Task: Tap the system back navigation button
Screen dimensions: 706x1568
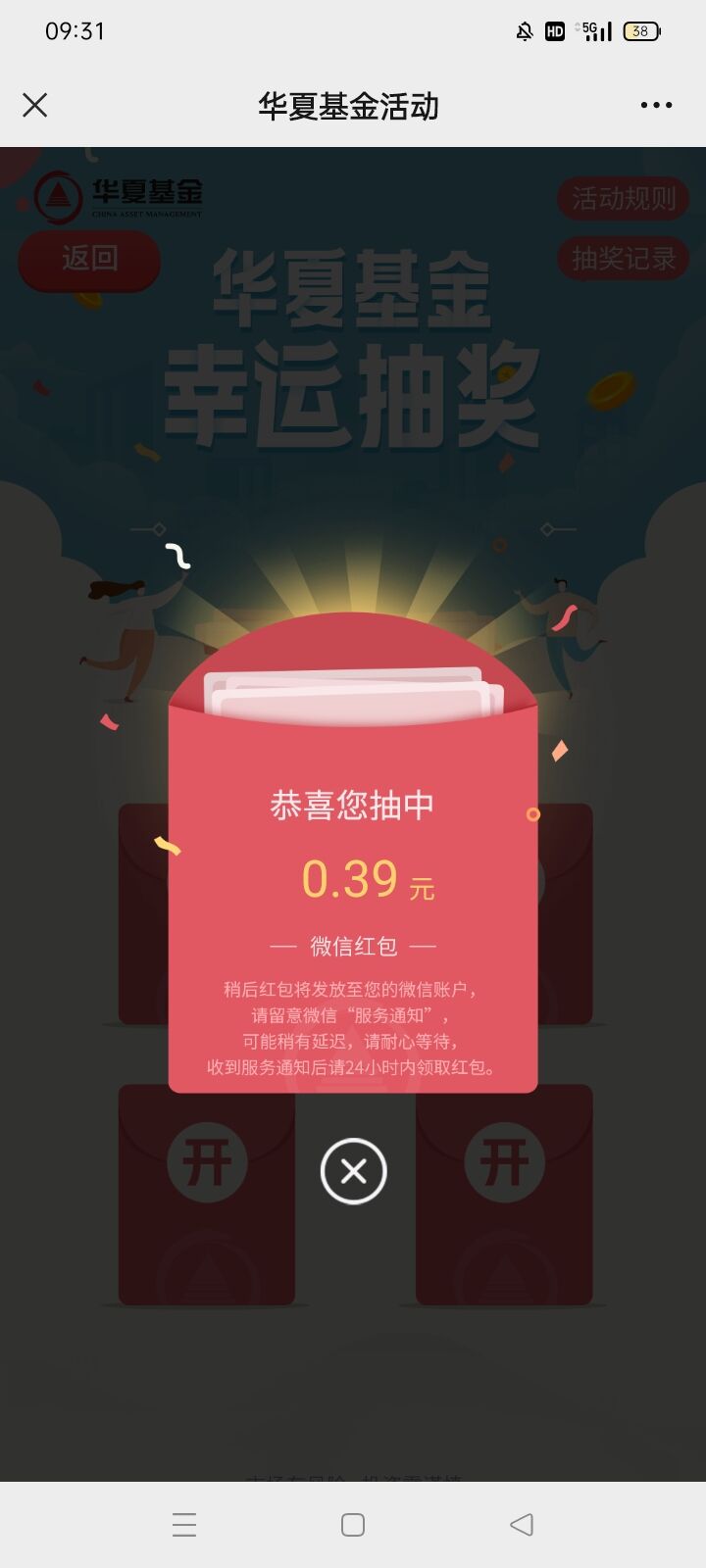Action: pos(522,1525)
